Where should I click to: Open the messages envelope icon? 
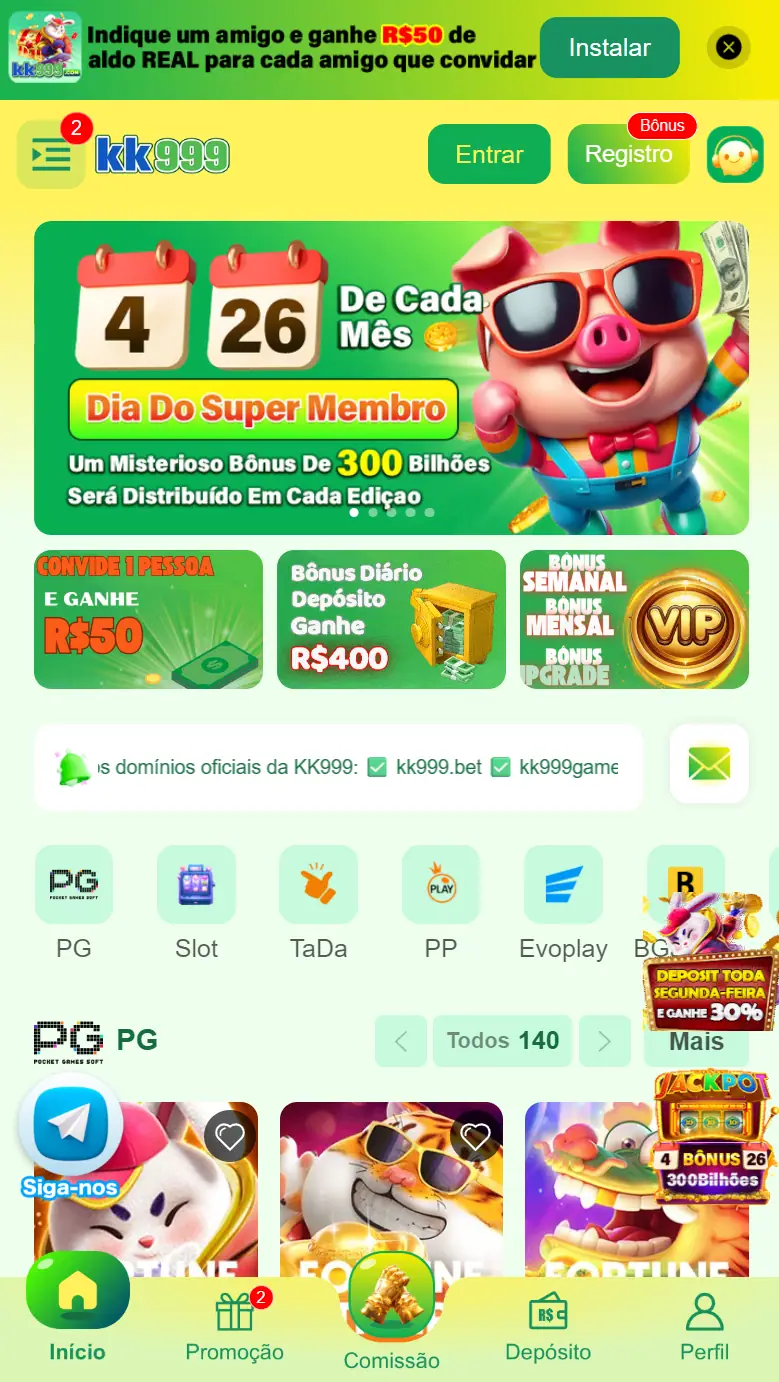709,765
